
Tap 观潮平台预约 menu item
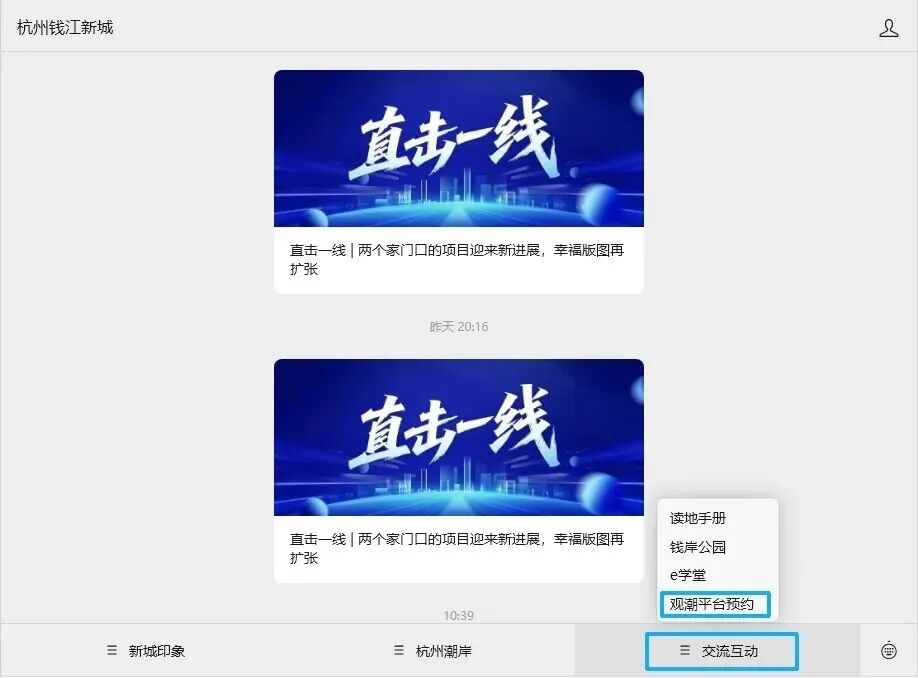(x=715, y=604)
